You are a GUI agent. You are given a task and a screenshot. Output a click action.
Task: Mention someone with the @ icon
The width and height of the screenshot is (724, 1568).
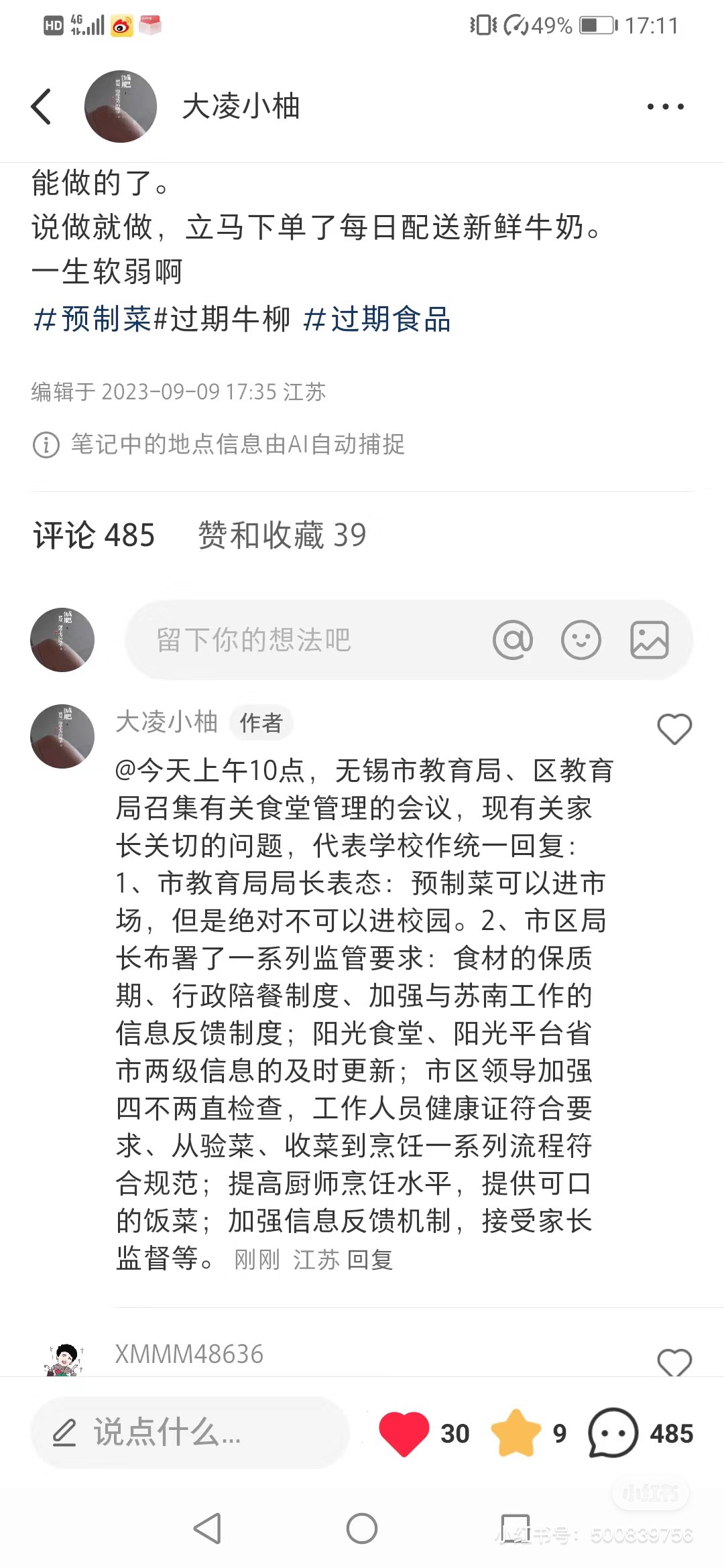[513, 640]
